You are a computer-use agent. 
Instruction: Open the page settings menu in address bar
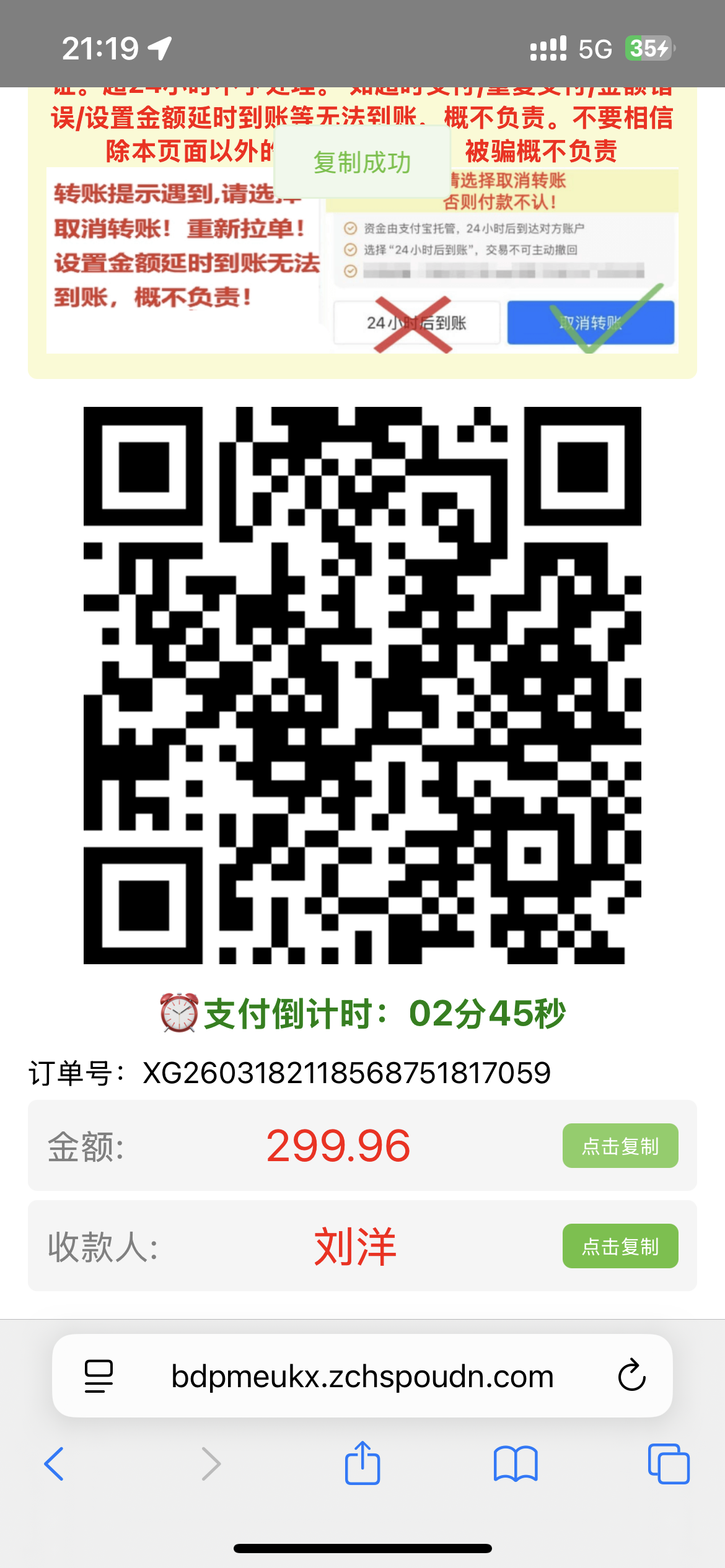(99, 1376)
